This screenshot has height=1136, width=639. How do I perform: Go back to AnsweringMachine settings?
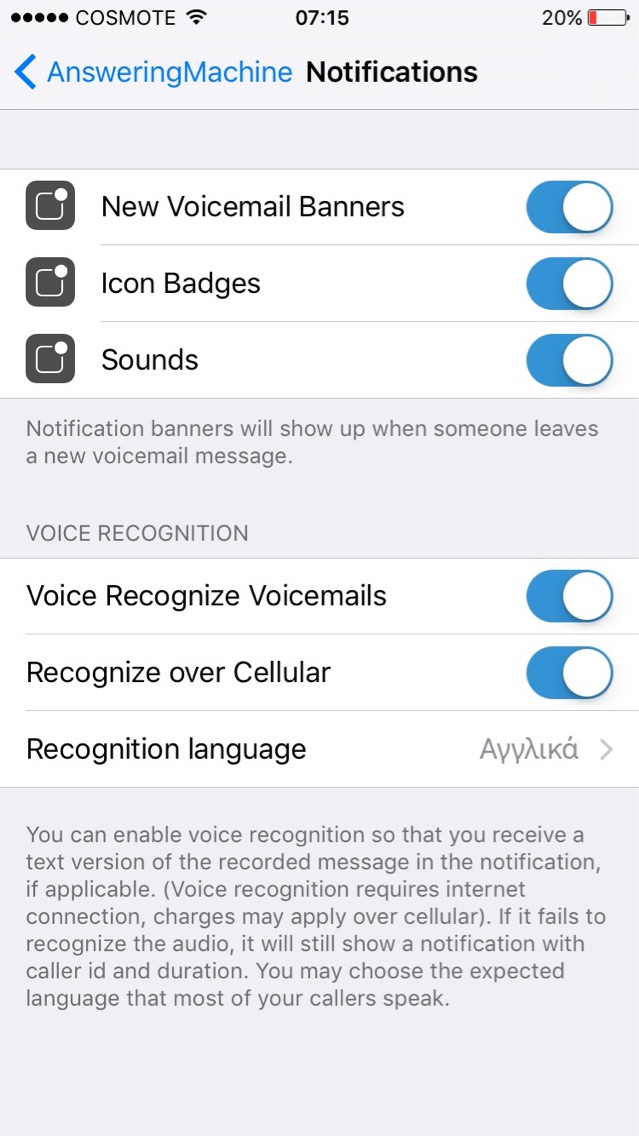pyautogui.click(x=153, y=72)
